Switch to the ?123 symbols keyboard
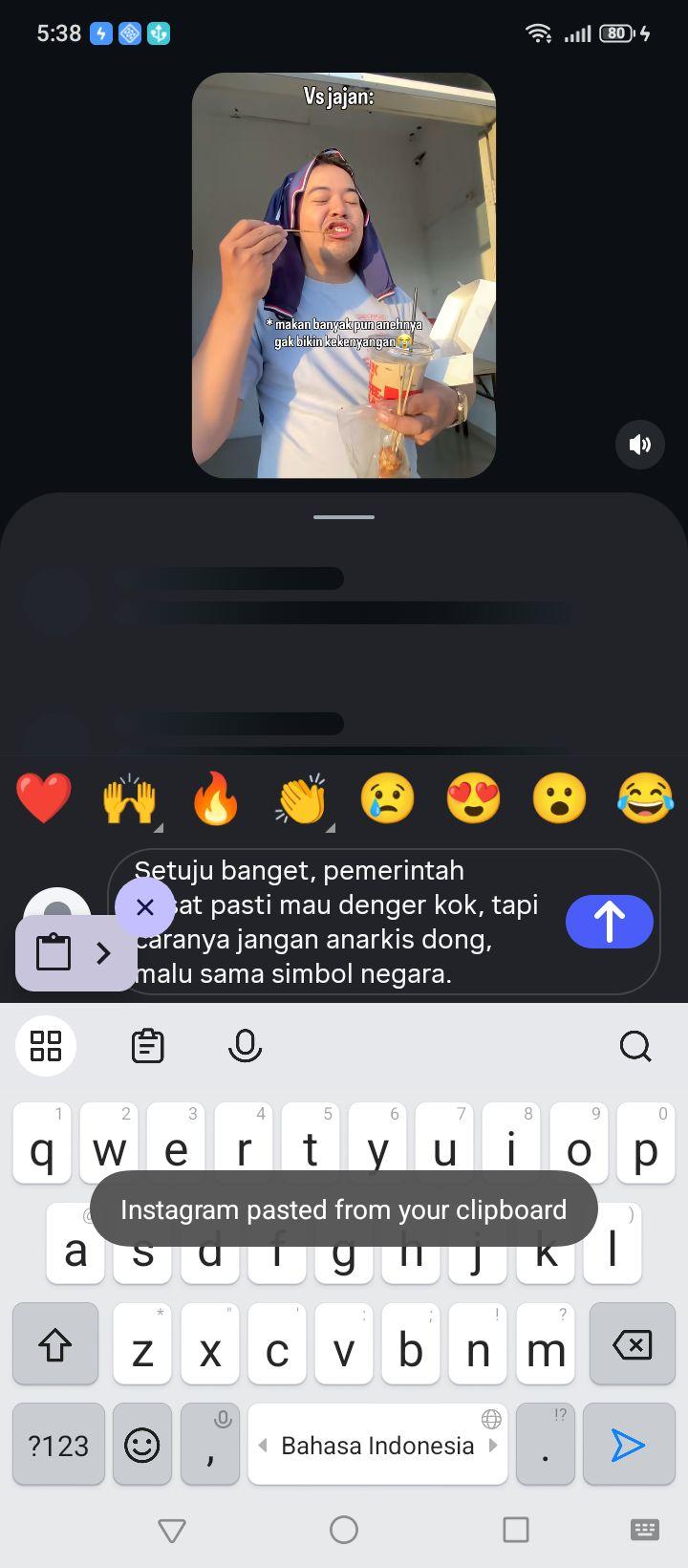Viewport: 688px width, 1568px height. (x=58, y=1445)
